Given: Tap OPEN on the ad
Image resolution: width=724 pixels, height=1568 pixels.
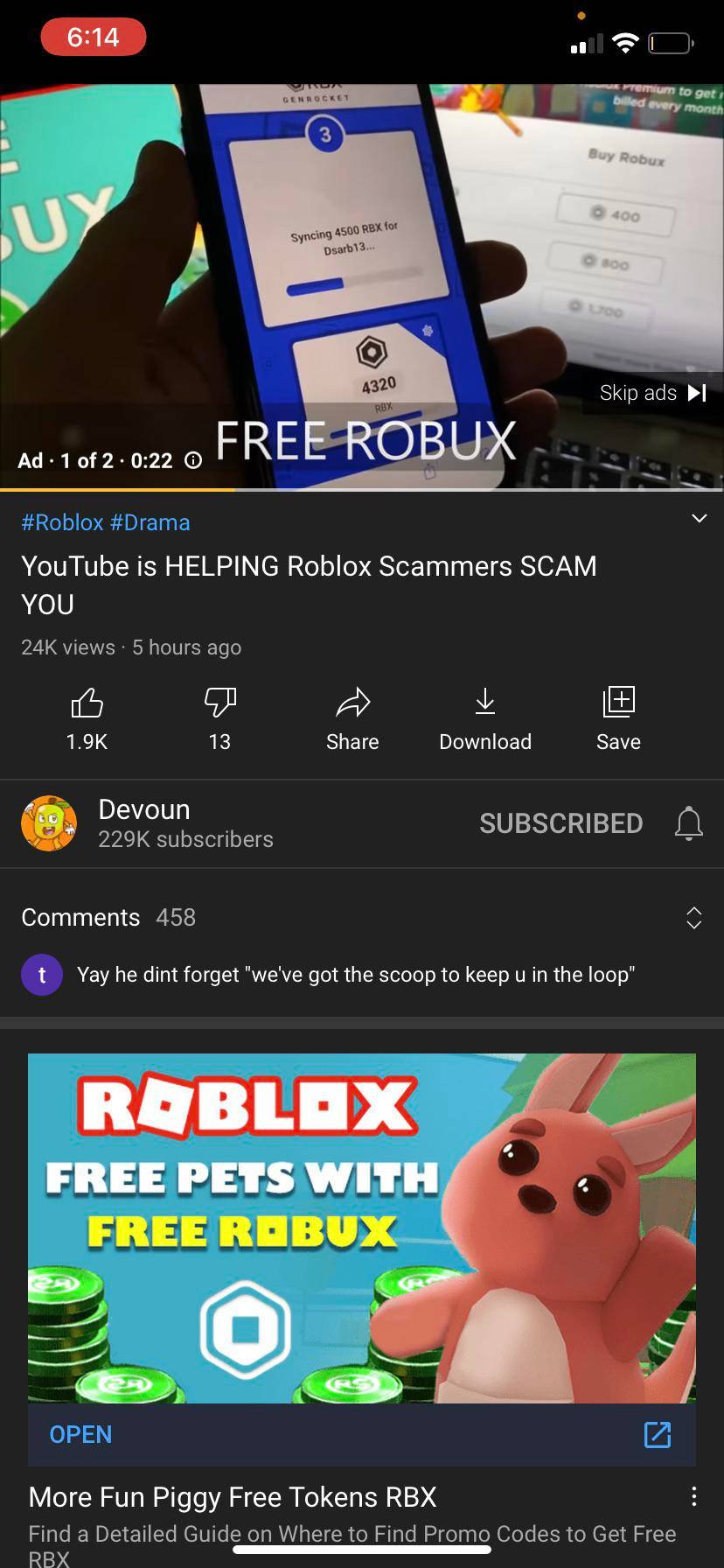Looking at the screenshot, I should [80, 1434].
